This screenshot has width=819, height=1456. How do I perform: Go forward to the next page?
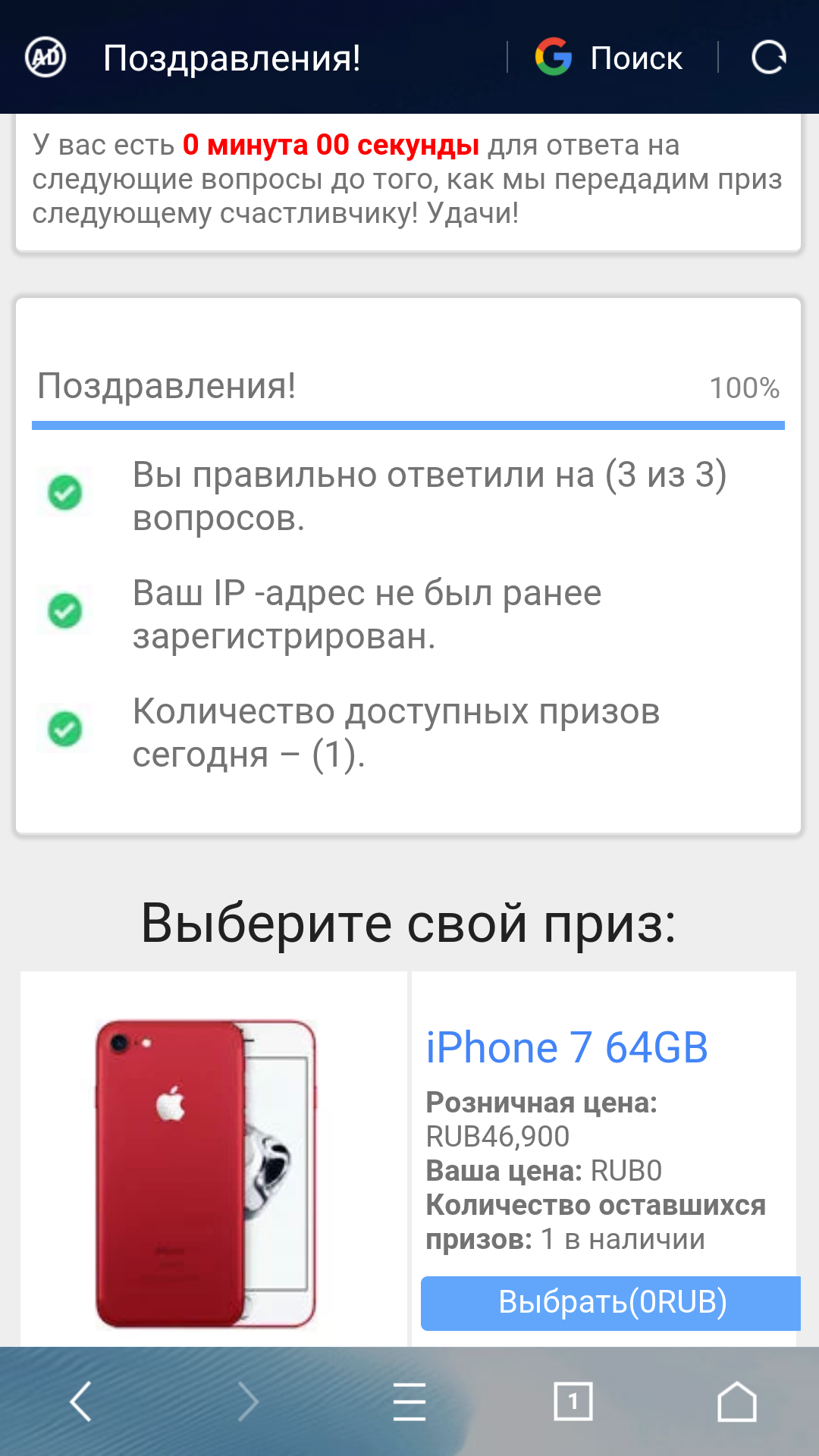point(247,1401)
